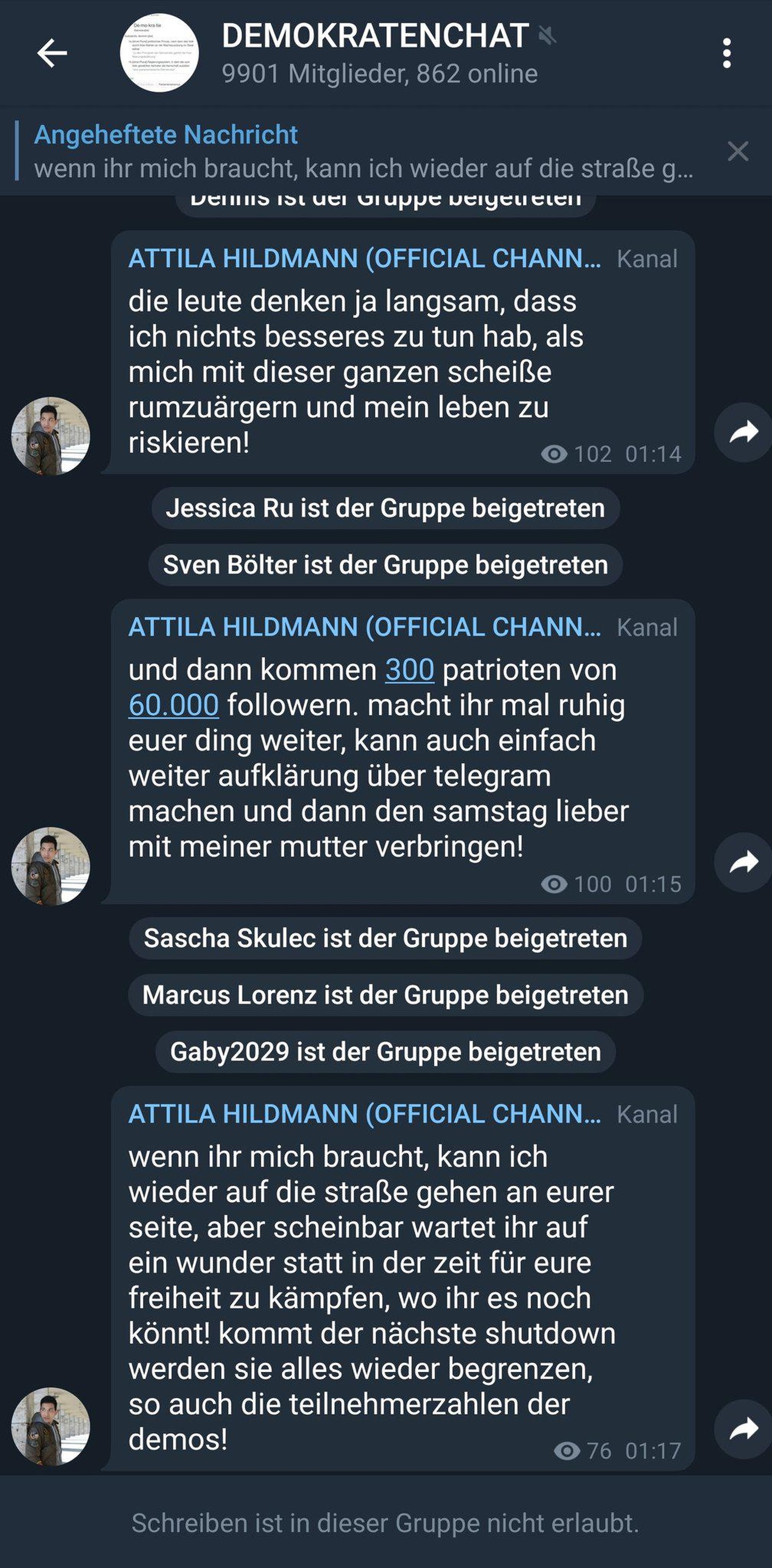
Task: Open channel name above the 01:14 message
Action: 364,259
